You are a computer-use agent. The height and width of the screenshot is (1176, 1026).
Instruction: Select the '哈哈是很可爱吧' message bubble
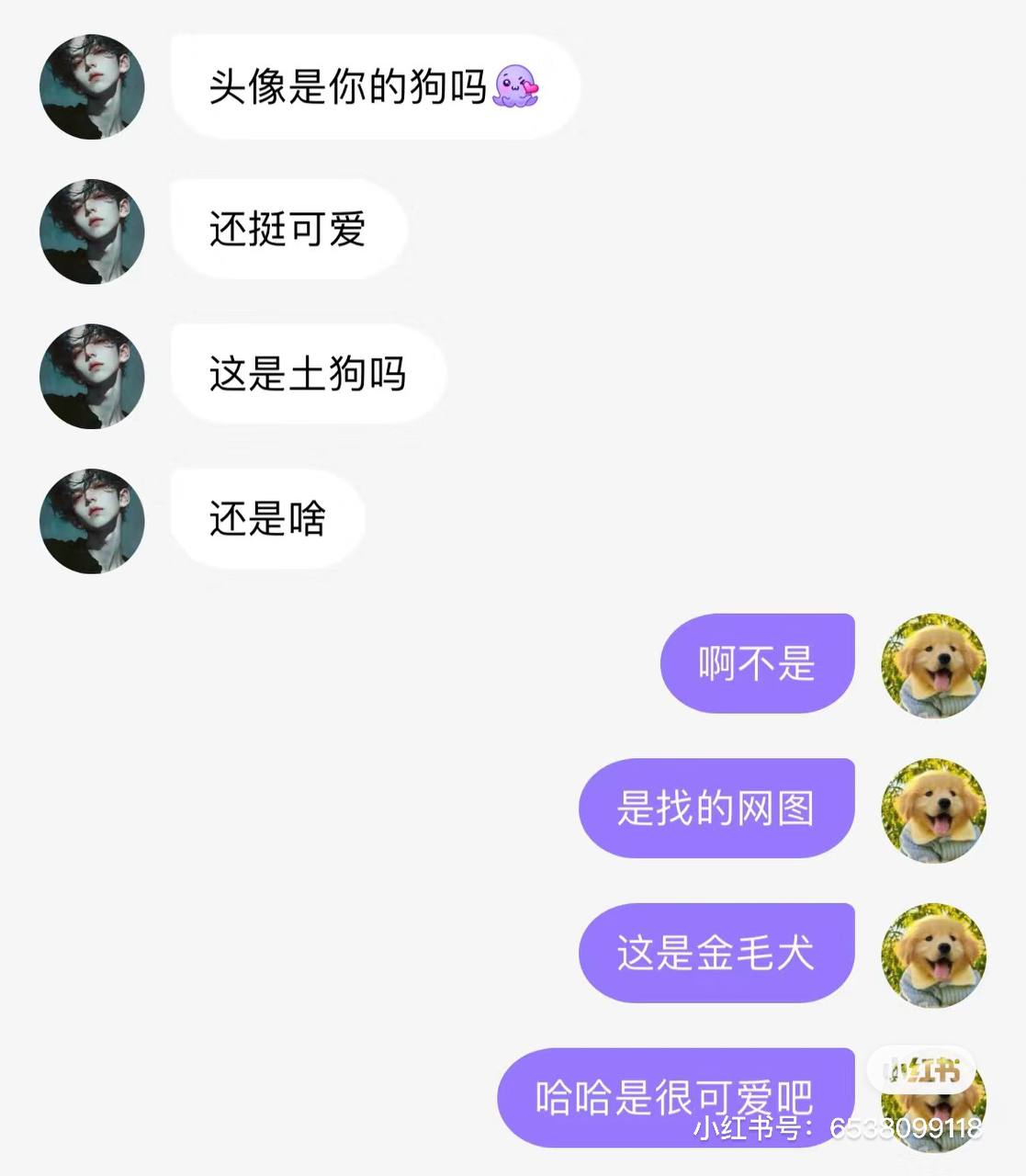(x=673, y=1098)
